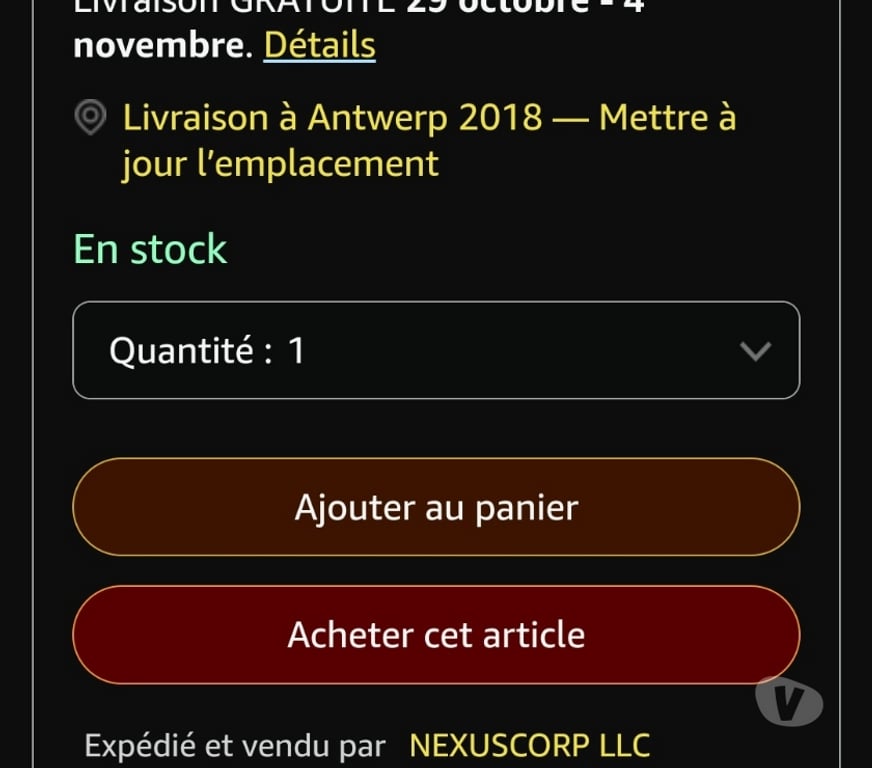Screen dimensions: 872x768
Task: Tap Ajouter au panier button
Action: pos(436,507)
